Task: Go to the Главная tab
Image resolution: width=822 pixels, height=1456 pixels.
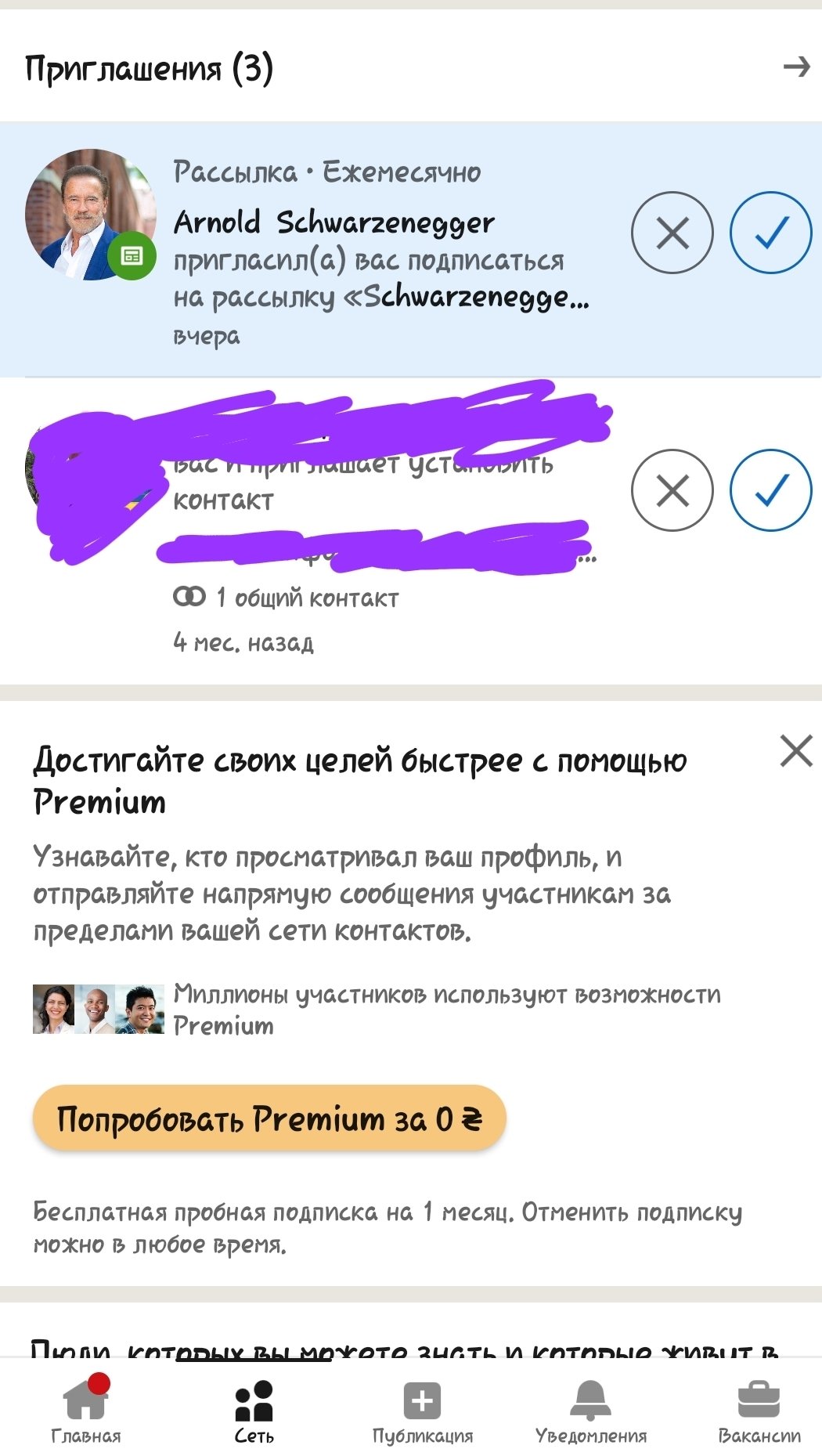Action: point(86,1411)
